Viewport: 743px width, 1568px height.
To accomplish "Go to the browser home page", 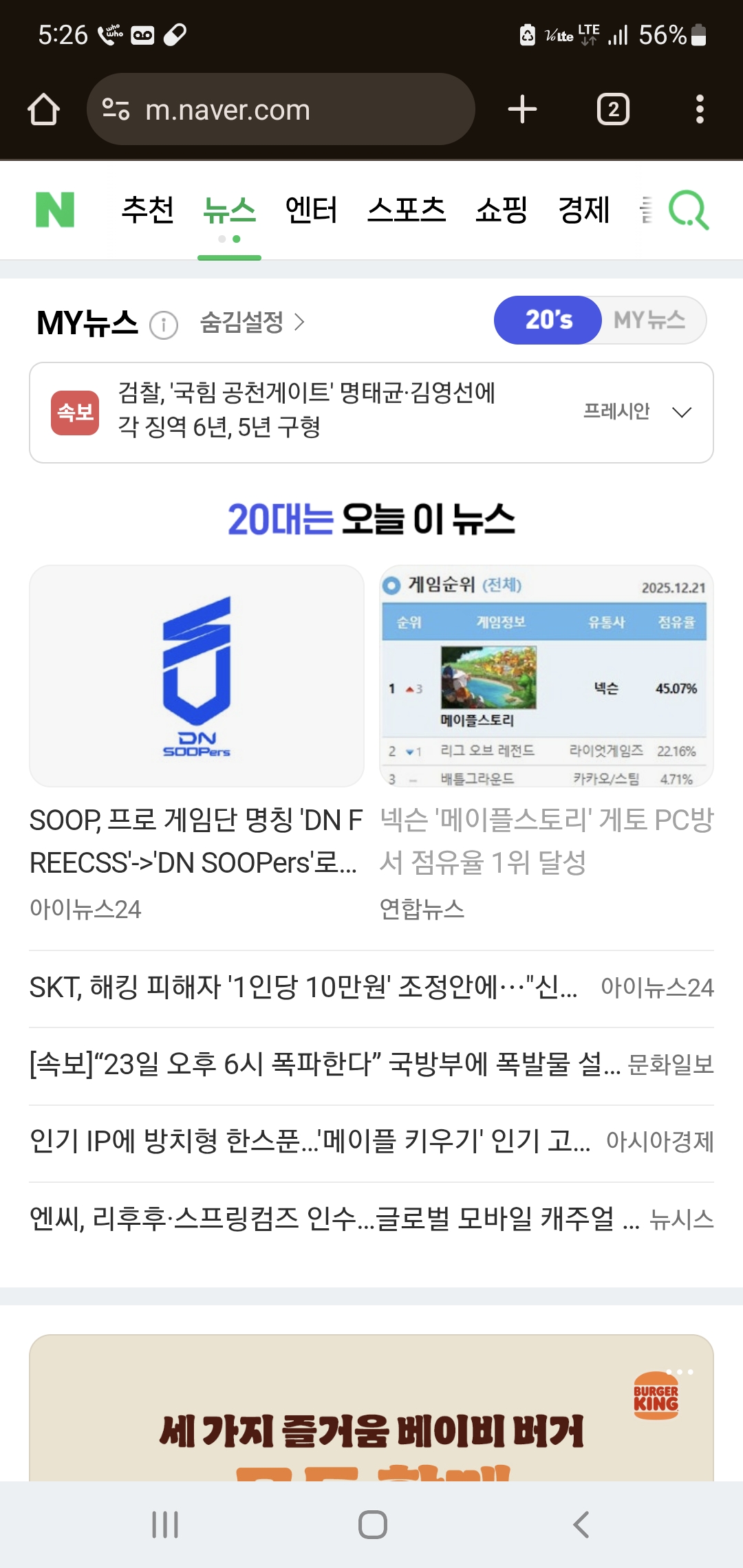I will pyautogui.click(x=43, y=109).
